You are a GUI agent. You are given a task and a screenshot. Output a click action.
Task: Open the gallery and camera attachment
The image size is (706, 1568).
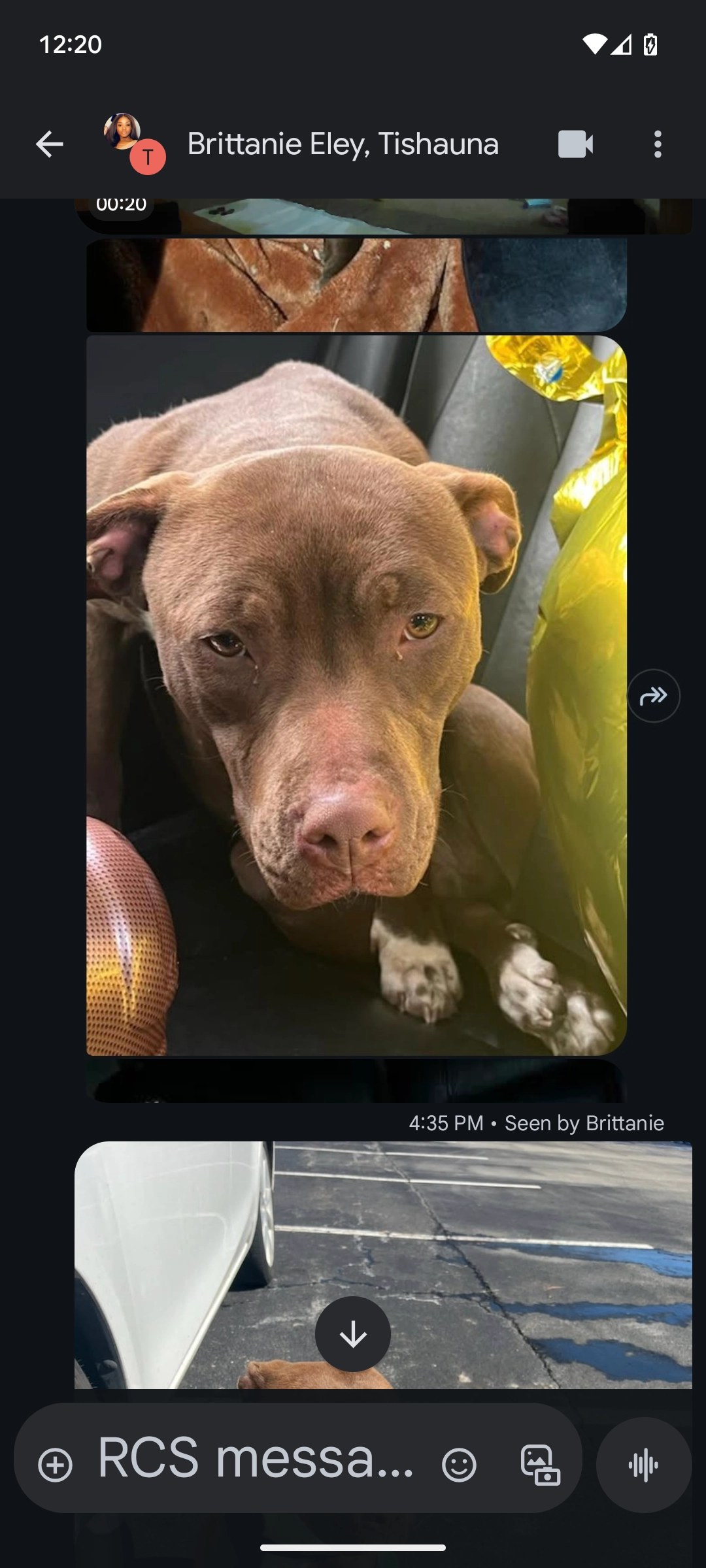tap(540, 1465)
